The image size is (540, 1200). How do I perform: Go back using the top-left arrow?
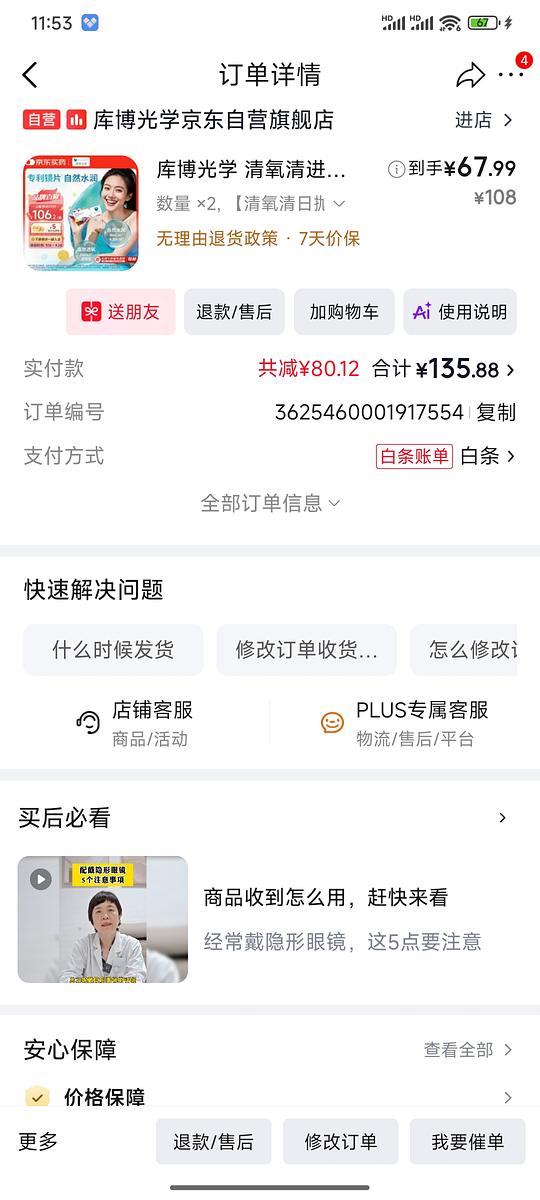tap(30, 74)
